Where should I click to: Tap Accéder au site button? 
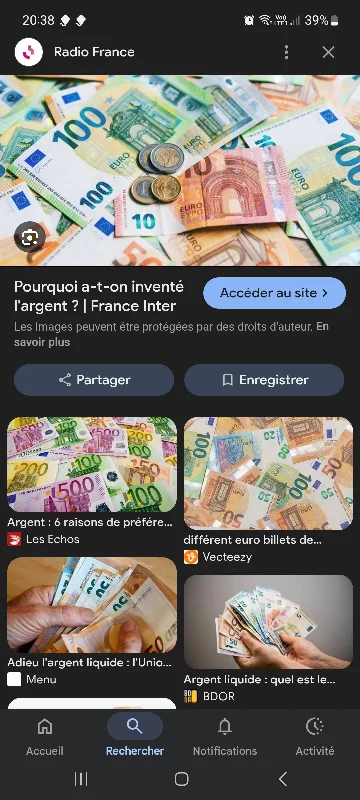(274, 293)
